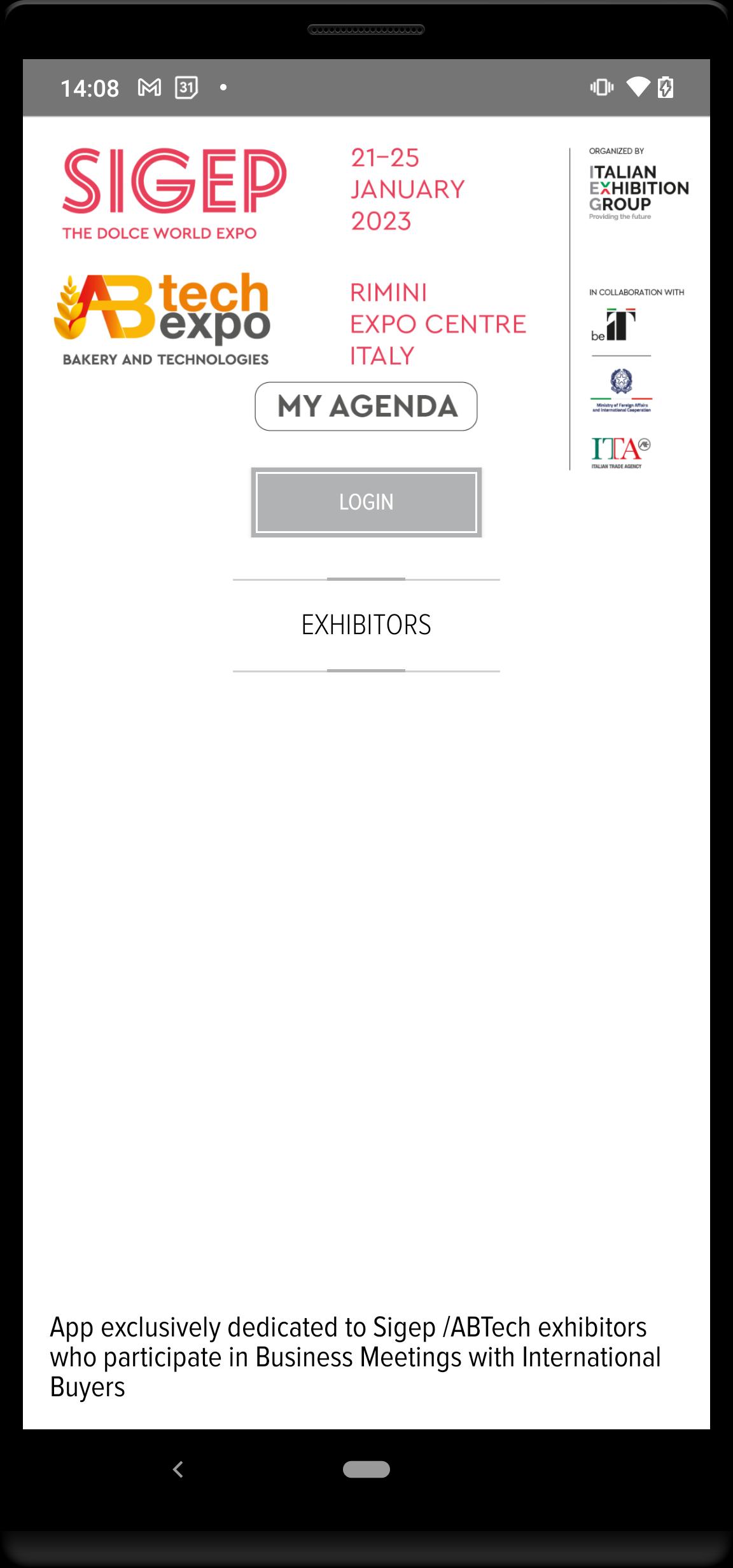The width and height of the screenshot is (733, 1568).
Task: Tap the notification dot in status bar
Action: (x=223, y=87)
